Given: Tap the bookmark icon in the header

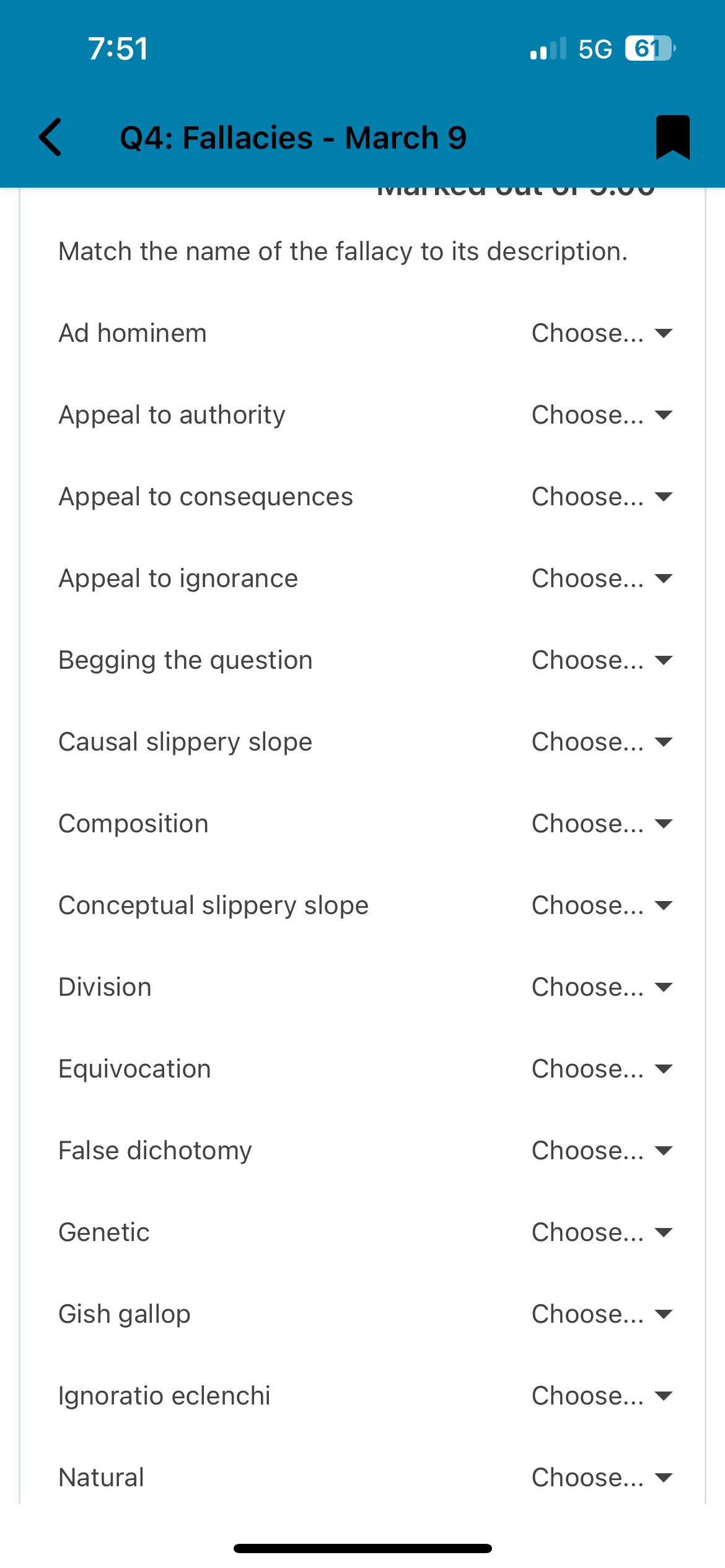Looking at the screenshot, I should coord(672,137).
